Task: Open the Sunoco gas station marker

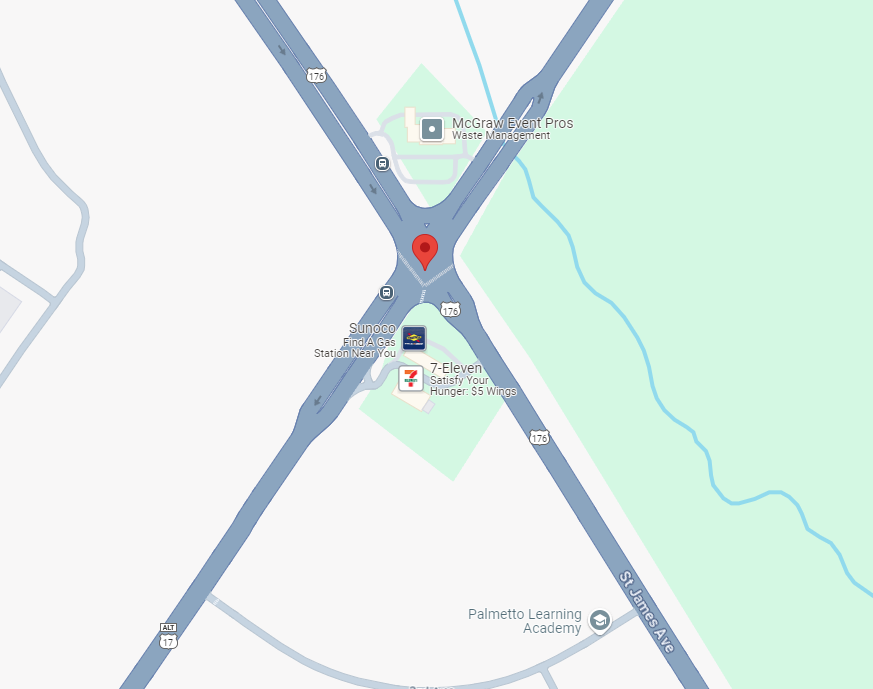Action: pos(414,338)
